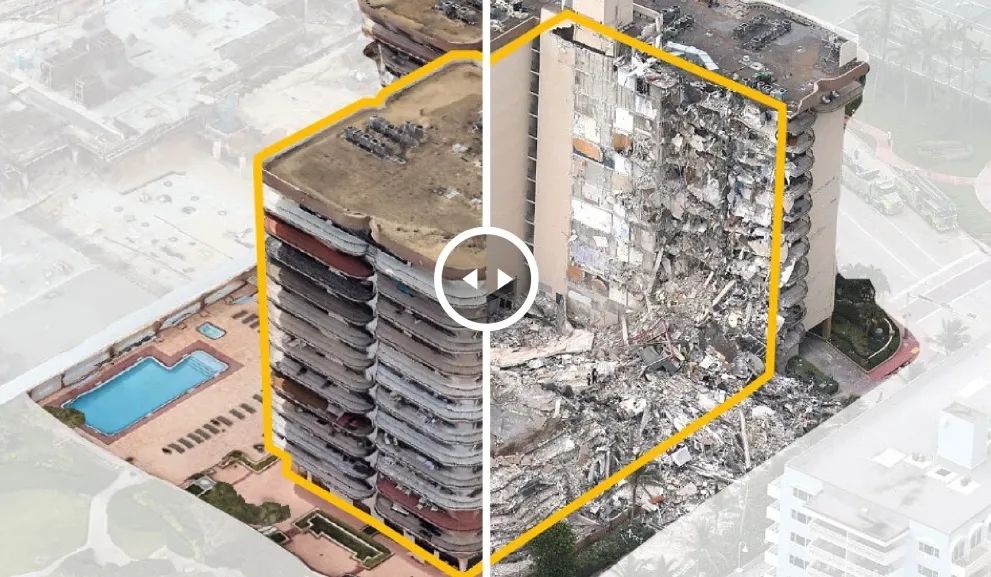Tap the before/after comparison slider handle

(486, 279)
